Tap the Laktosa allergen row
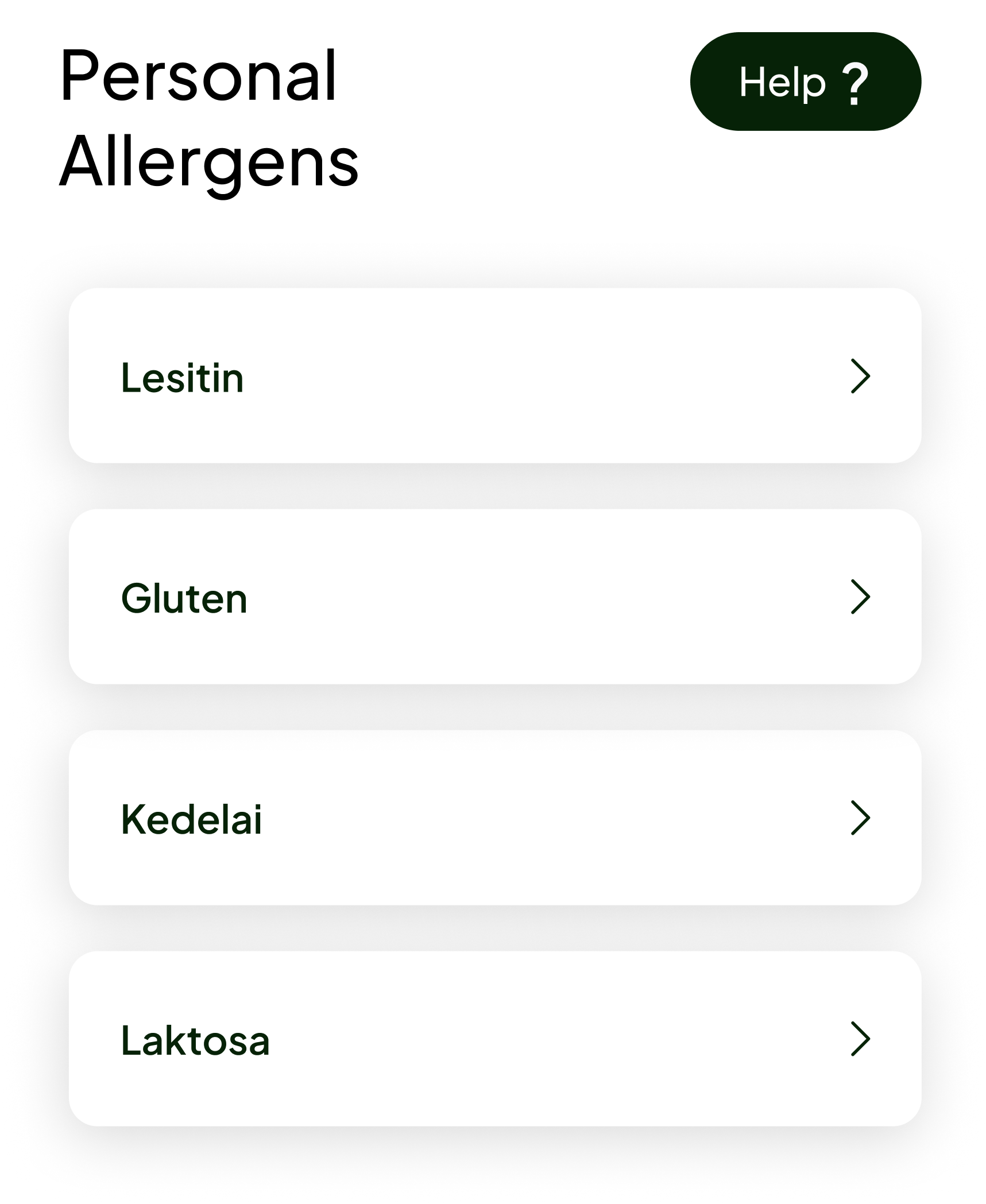The image size is (986, 1204). pos(494,1039)
